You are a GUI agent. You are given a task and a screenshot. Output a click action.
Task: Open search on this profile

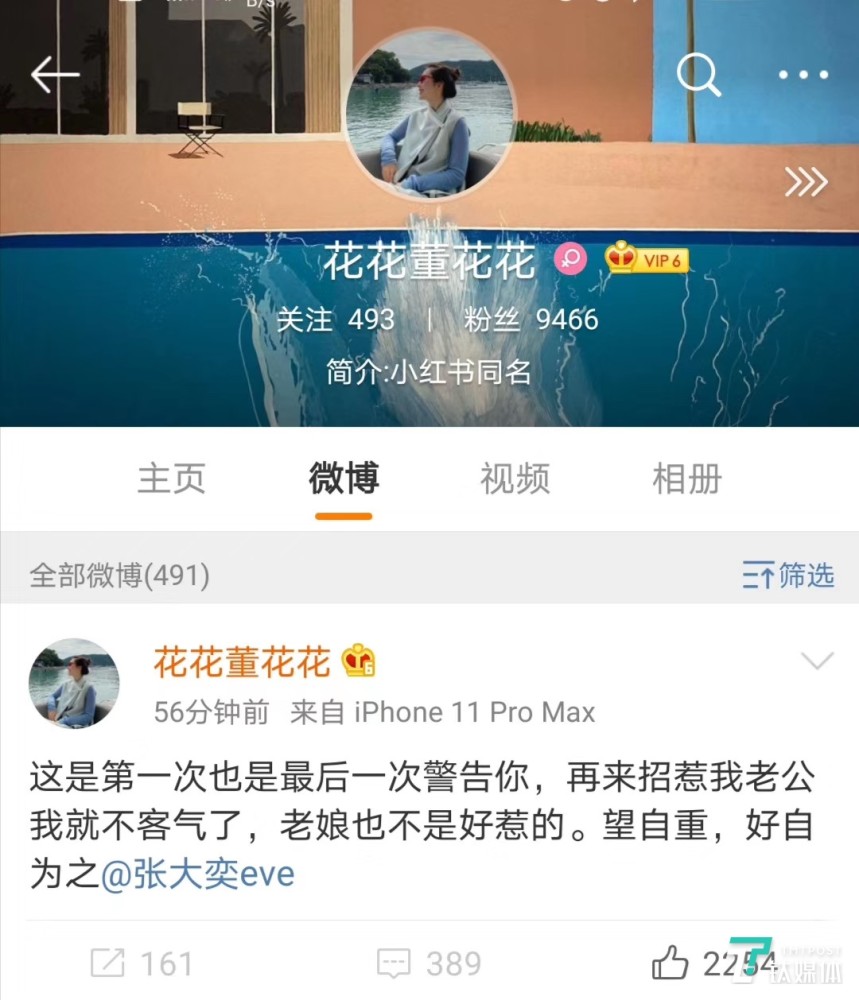[698, 74]
